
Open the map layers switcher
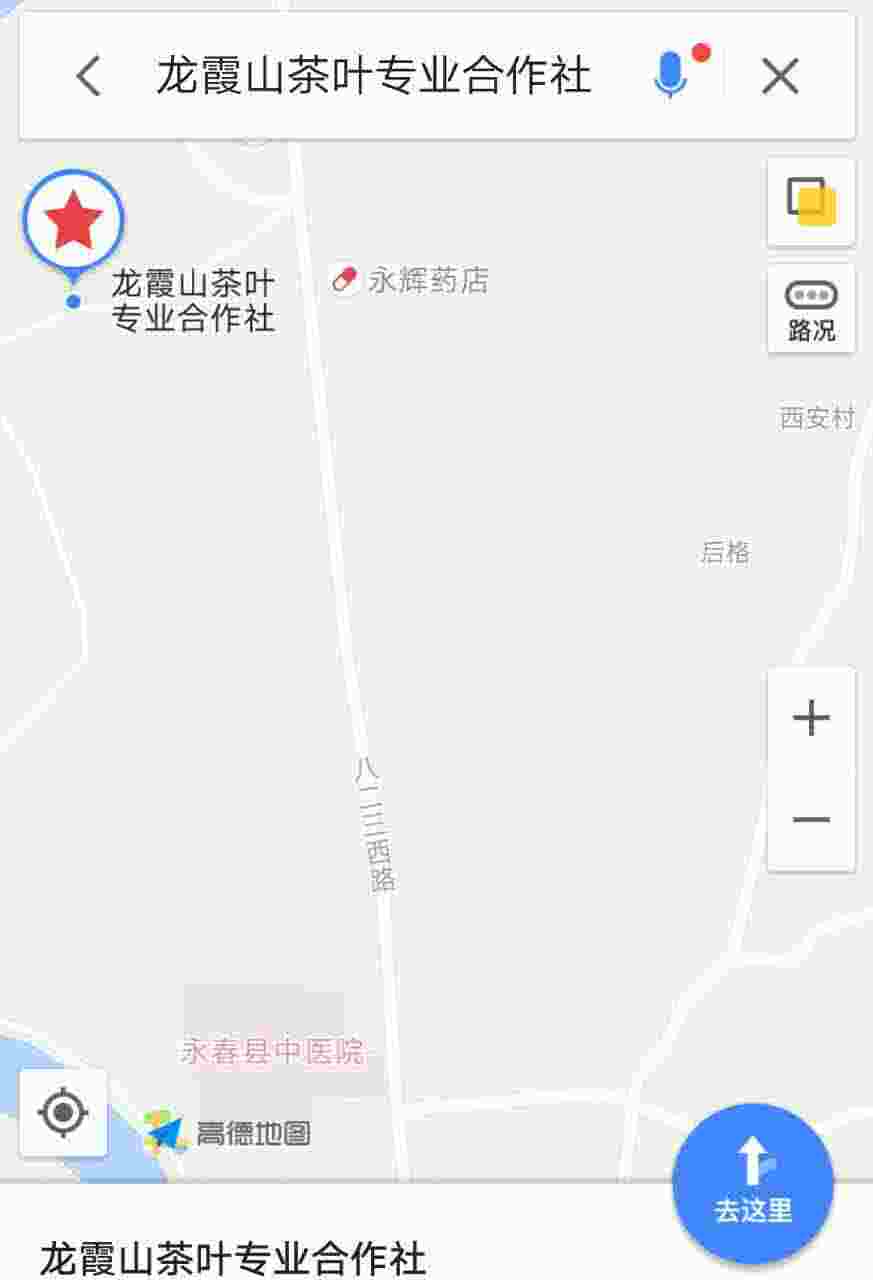pyautogui.click(x=811, y=202)
